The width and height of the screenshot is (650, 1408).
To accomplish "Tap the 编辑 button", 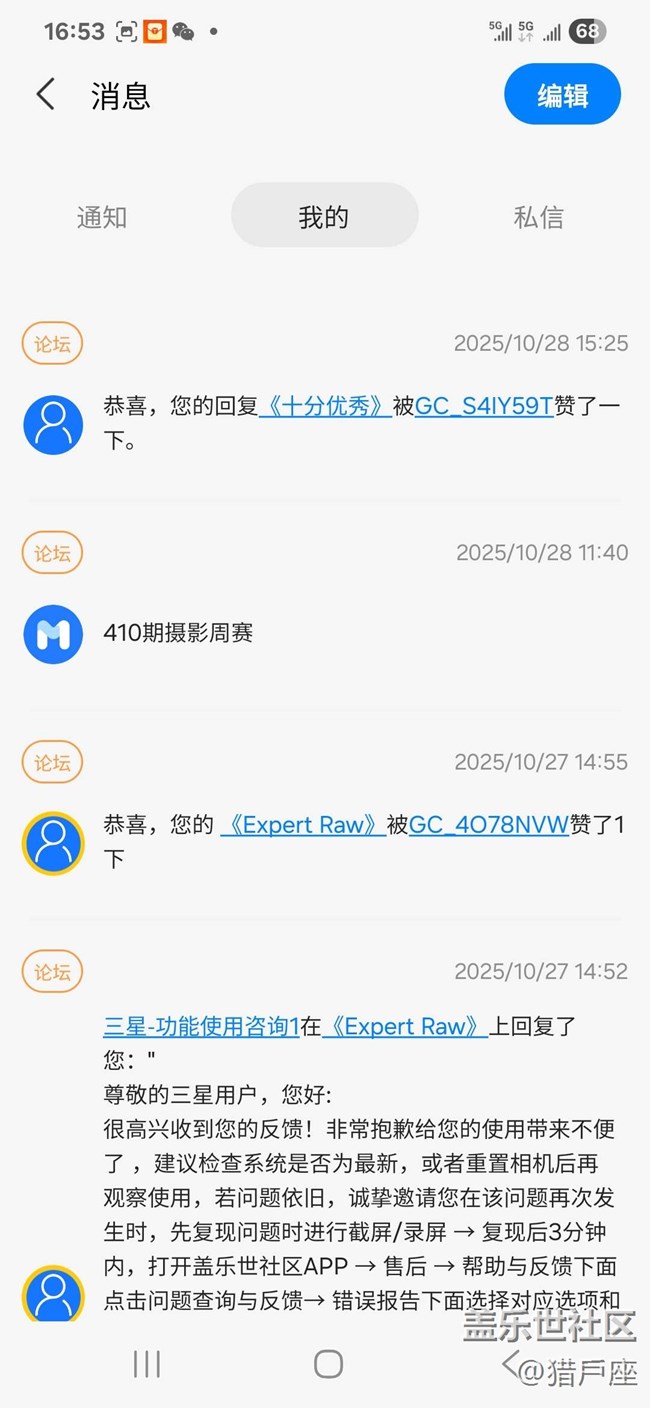I will point(562,96).
